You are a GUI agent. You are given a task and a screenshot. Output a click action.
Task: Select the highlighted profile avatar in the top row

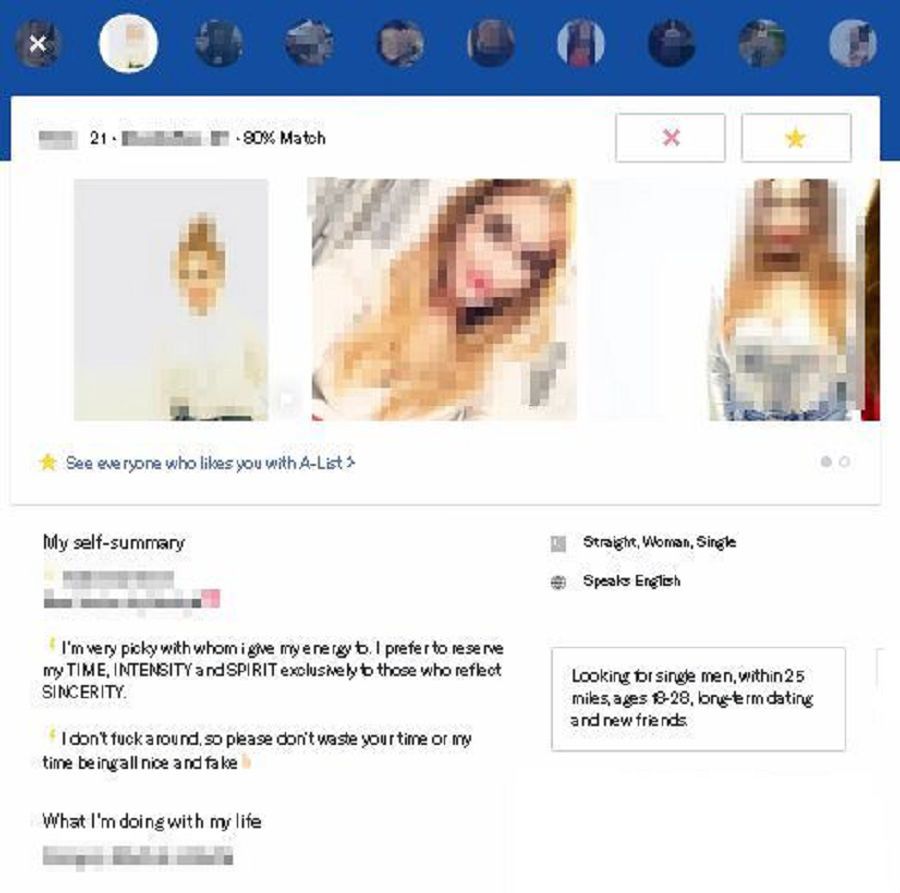(129, 44)
